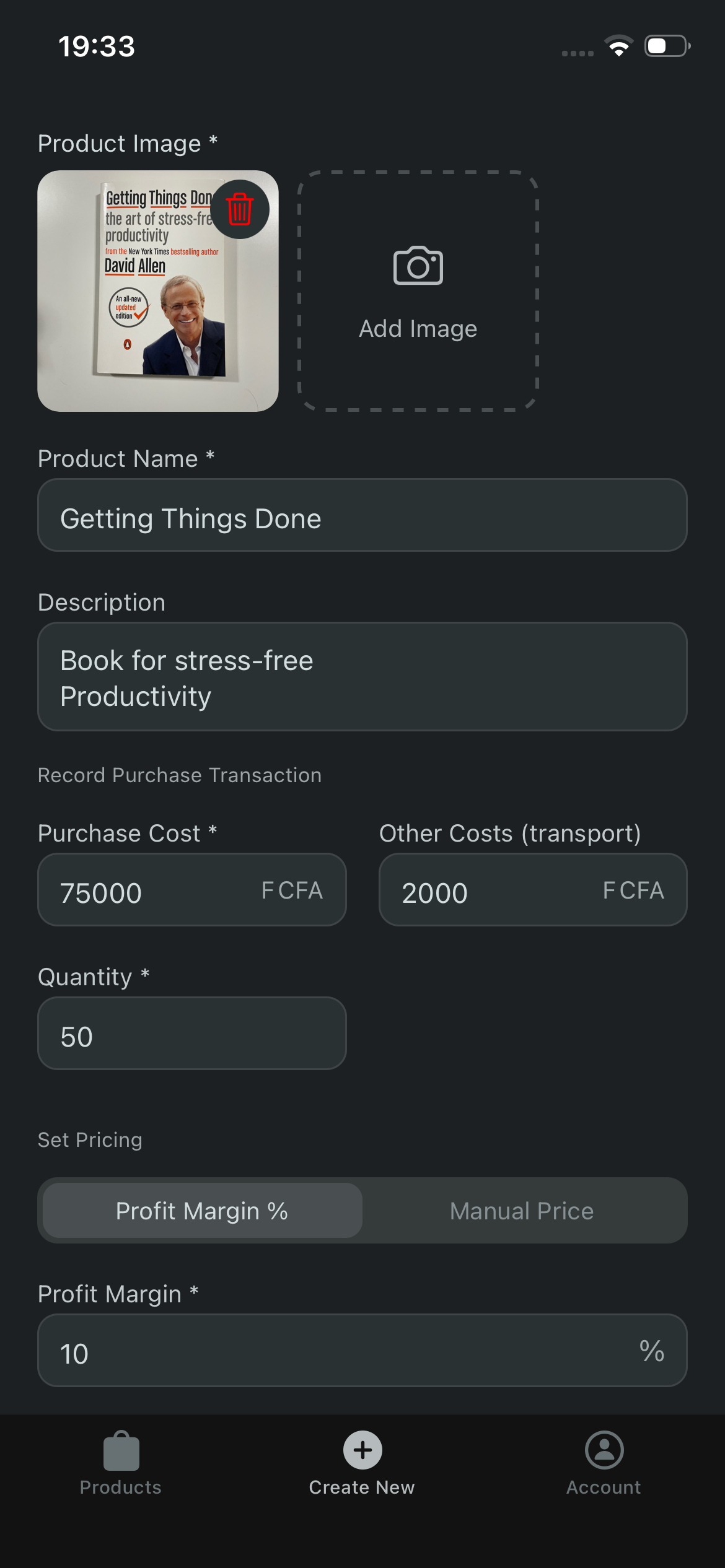Tap the % unit on Profit Margin field
Image resolution: width=725 pixels, height=1568 pixels.
pyautogui.click(x=650, y=1352)
